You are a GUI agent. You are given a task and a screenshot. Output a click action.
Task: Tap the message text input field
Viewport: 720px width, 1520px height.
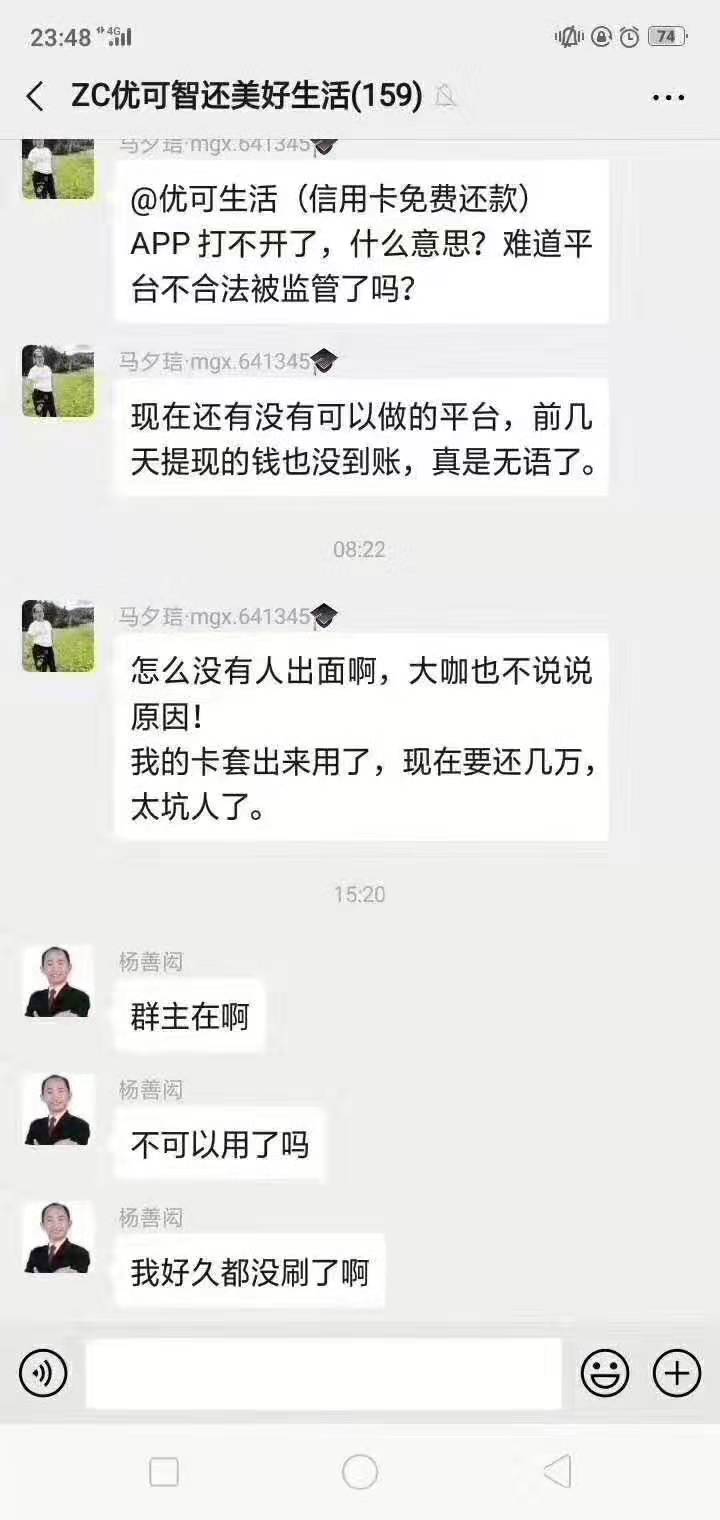coord(323,1372)
